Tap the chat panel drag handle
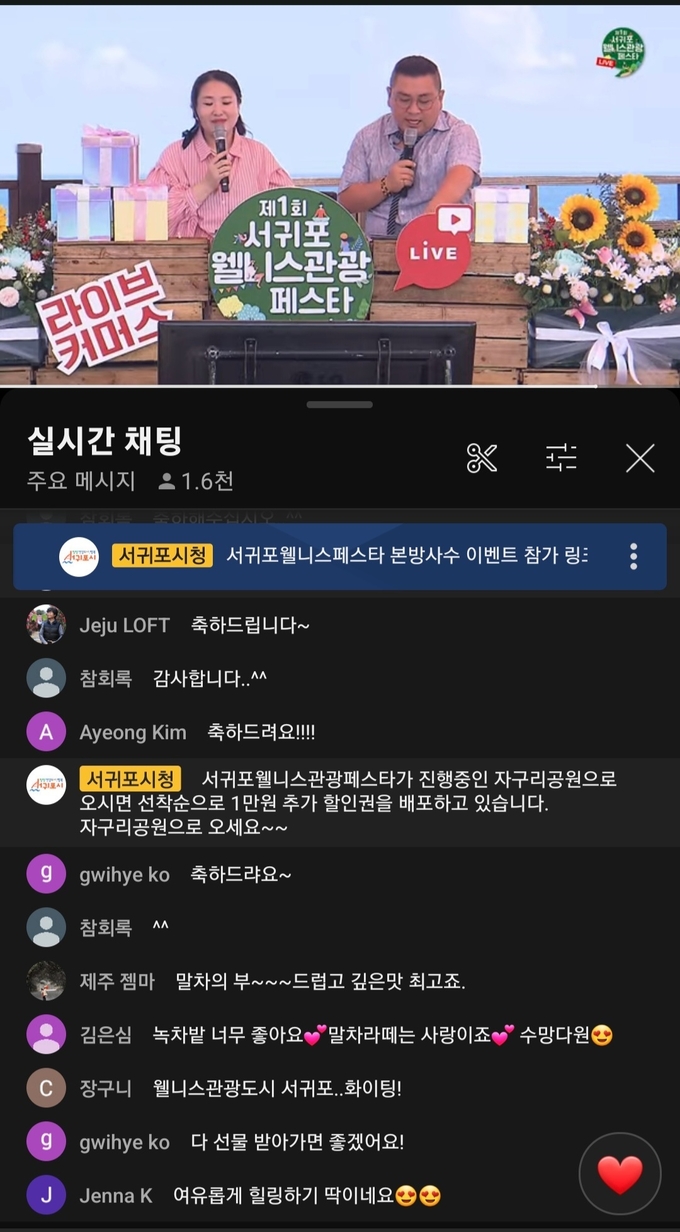This screenshot has width=680, height=1232. point(340,405)
